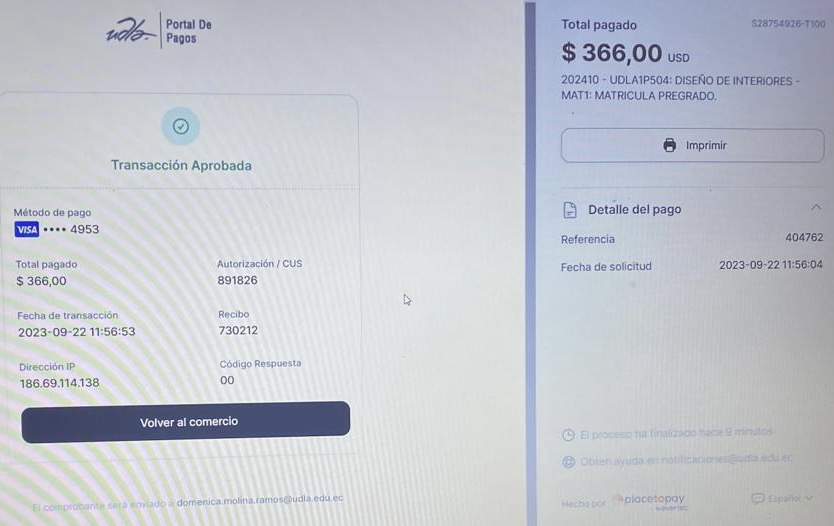Tap the Imprimir print button

[x=692, y=146]
